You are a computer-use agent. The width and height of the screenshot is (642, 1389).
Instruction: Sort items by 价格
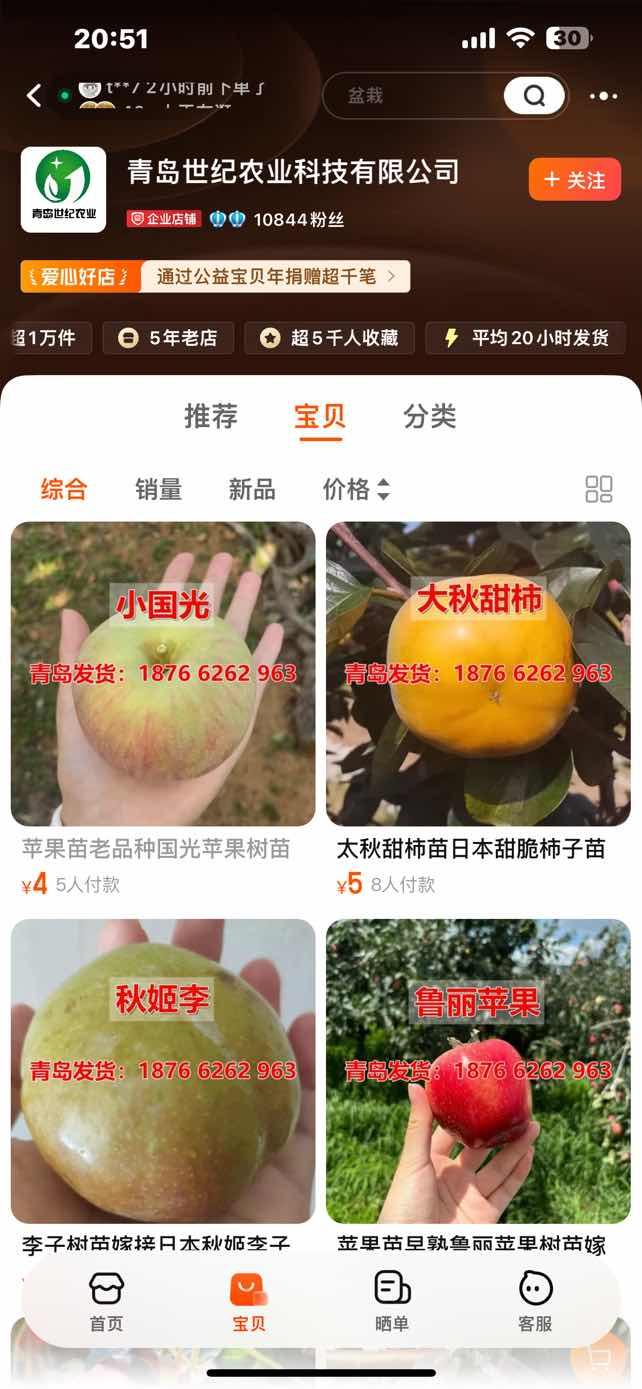pyautogui.click(x=356, y=489)
